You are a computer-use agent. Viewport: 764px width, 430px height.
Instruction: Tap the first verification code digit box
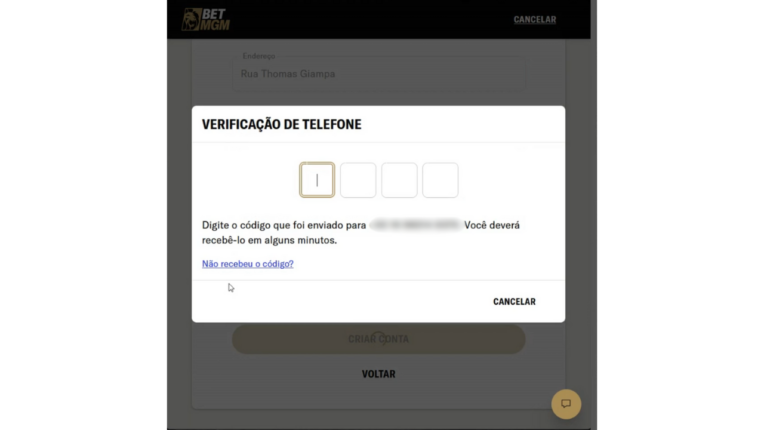[317, 180]
